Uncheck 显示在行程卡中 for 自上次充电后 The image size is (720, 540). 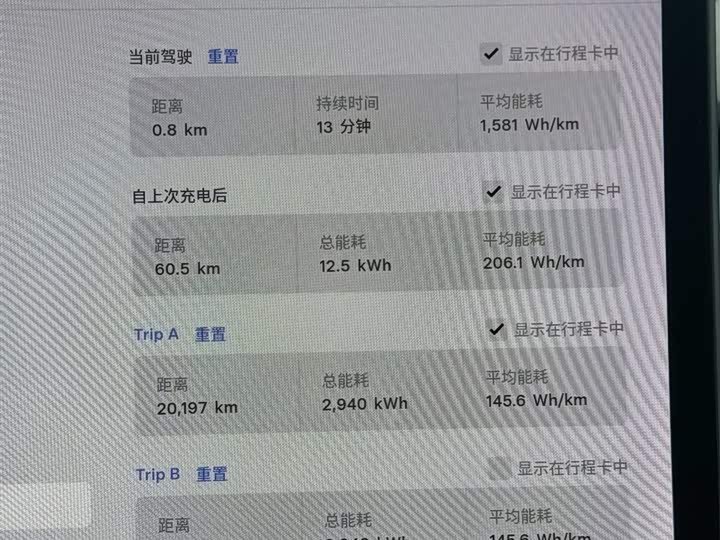pyautogui.click(x=494, y=191)
